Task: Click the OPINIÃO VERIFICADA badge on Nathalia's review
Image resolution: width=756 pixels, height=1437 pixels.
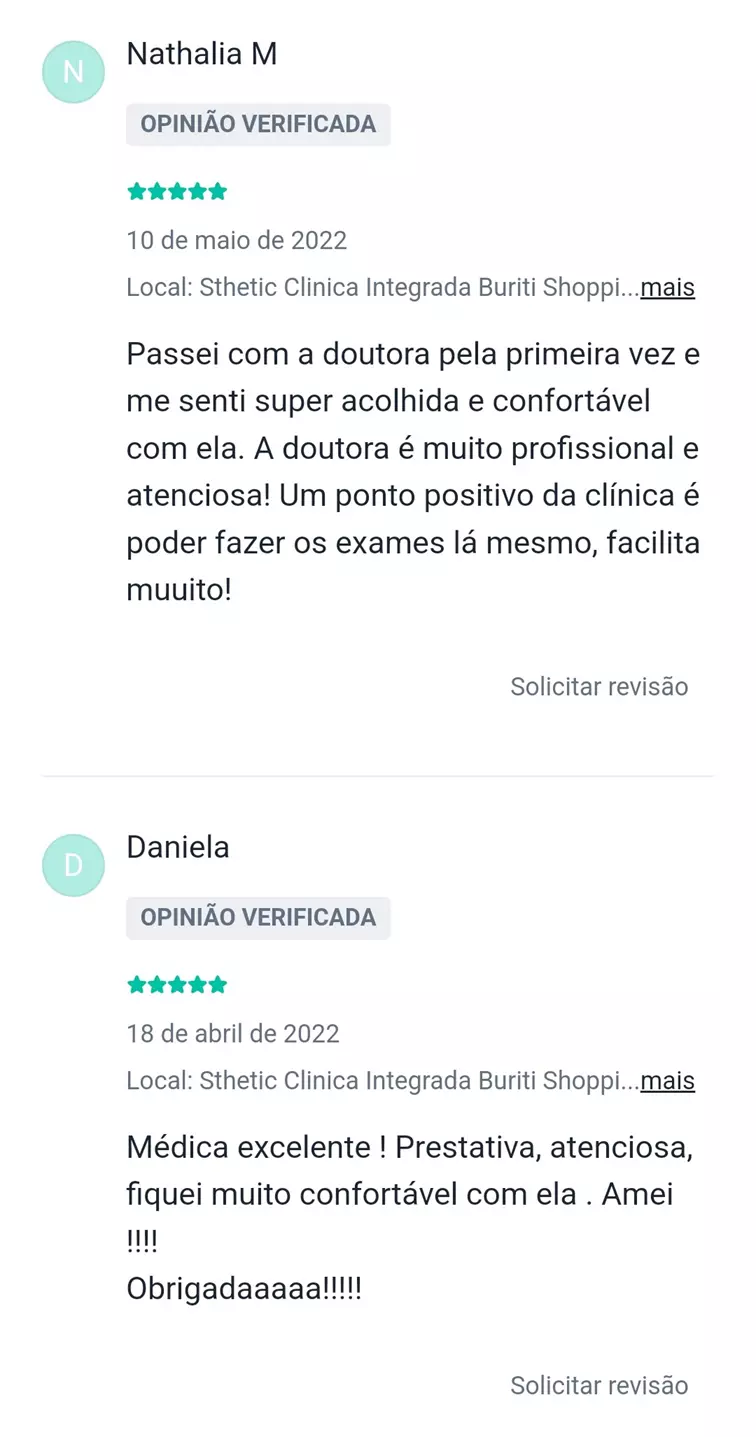Action: [x=258, y=124]
